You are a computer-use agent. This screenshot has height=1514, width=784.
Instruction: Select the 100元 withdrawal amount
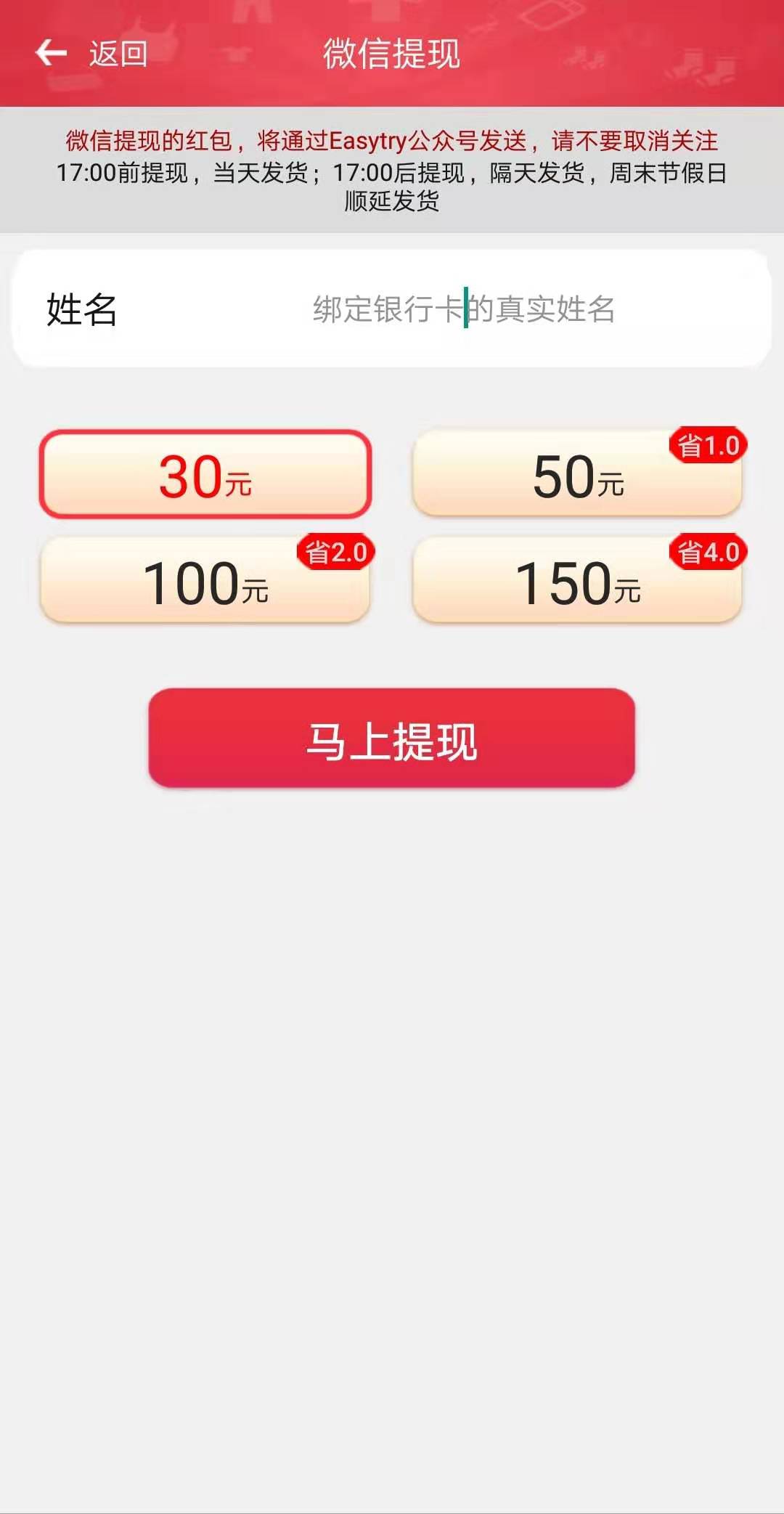[x=205, y=585]
